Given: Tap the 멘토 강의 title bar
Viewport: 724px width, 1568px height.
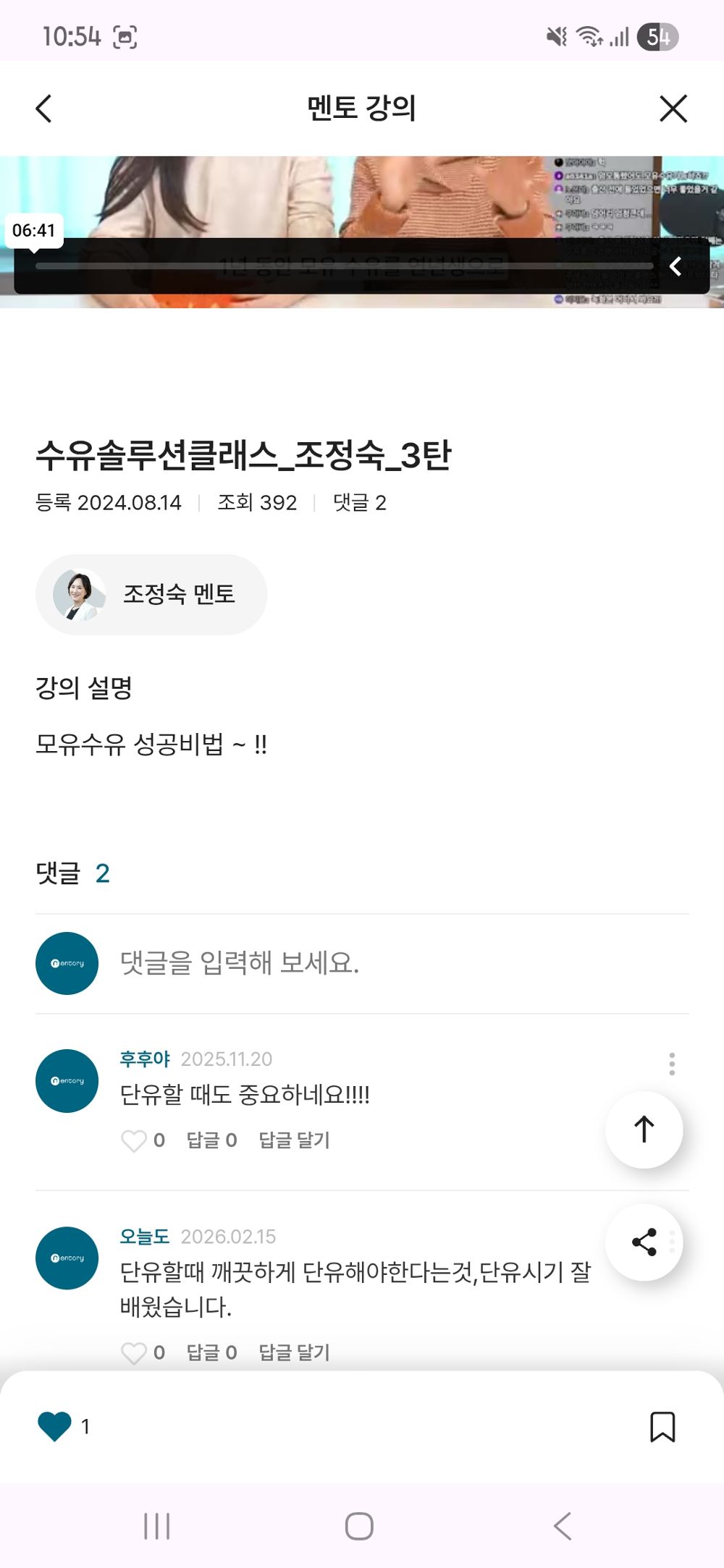Looking at the screenshot, I should [x=362, y=109].
